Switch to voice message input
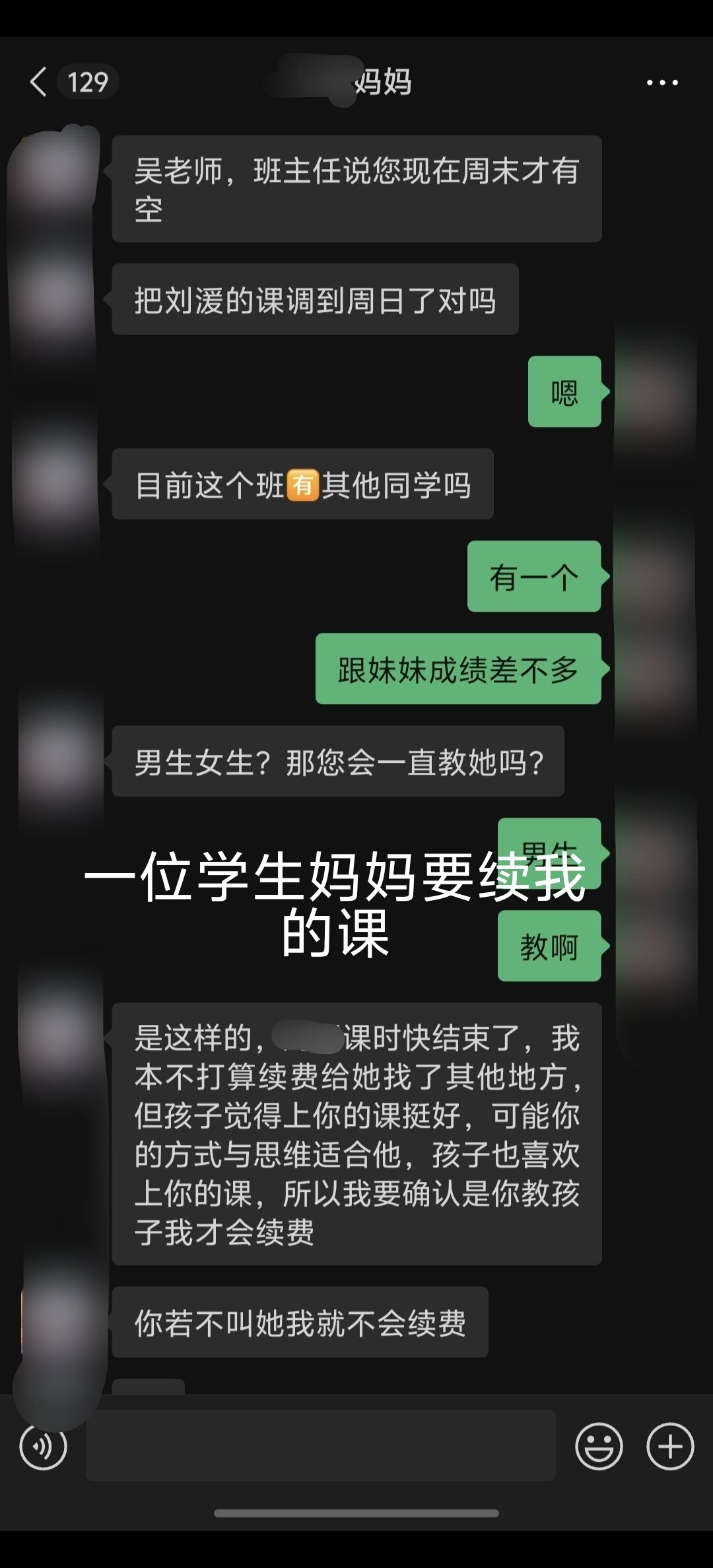Viewport: 713px width, 1568px height. click(x=44, y=1447)
